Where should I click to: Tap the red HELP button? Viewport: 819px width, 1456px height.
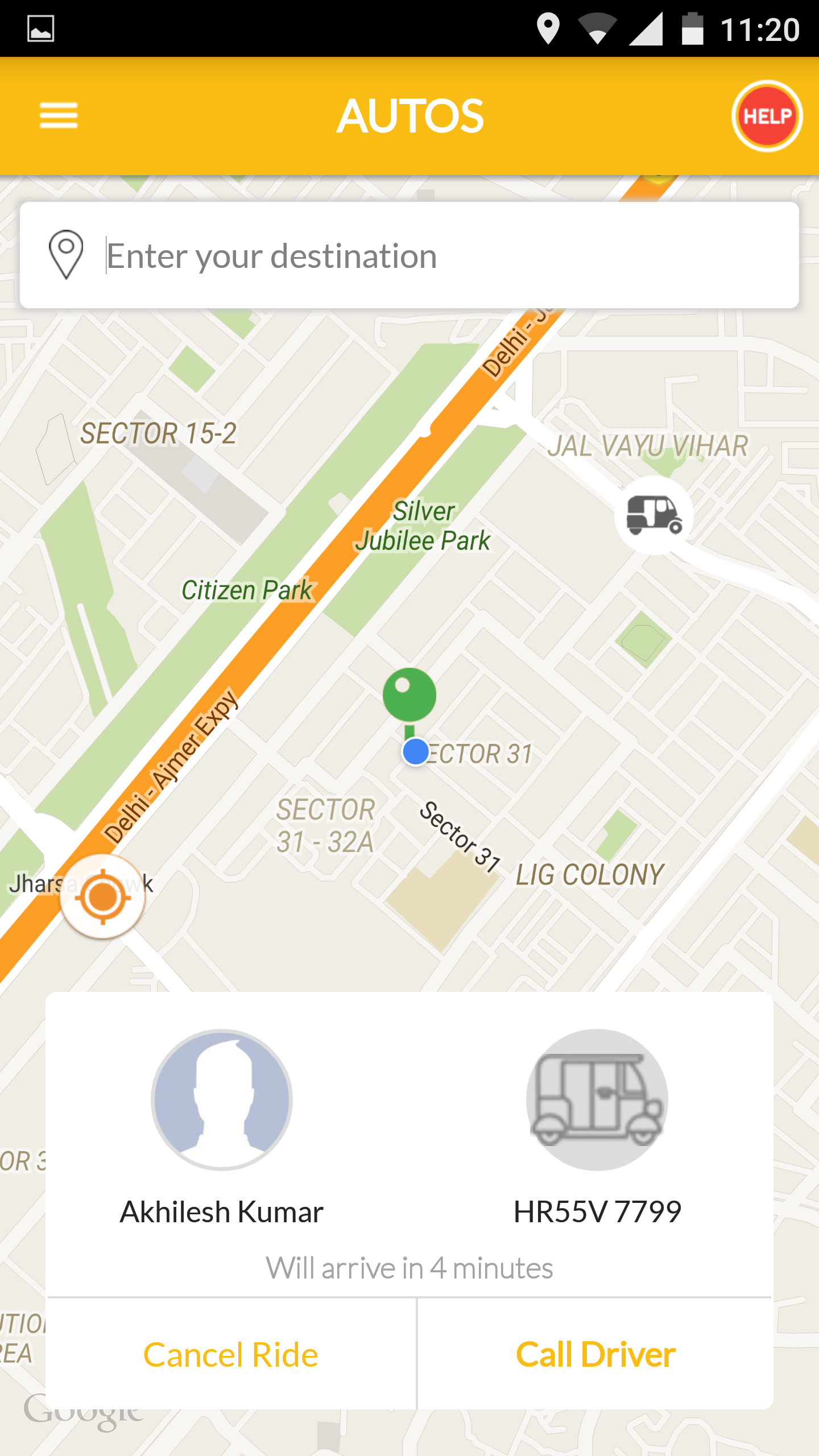click(767, 116)
